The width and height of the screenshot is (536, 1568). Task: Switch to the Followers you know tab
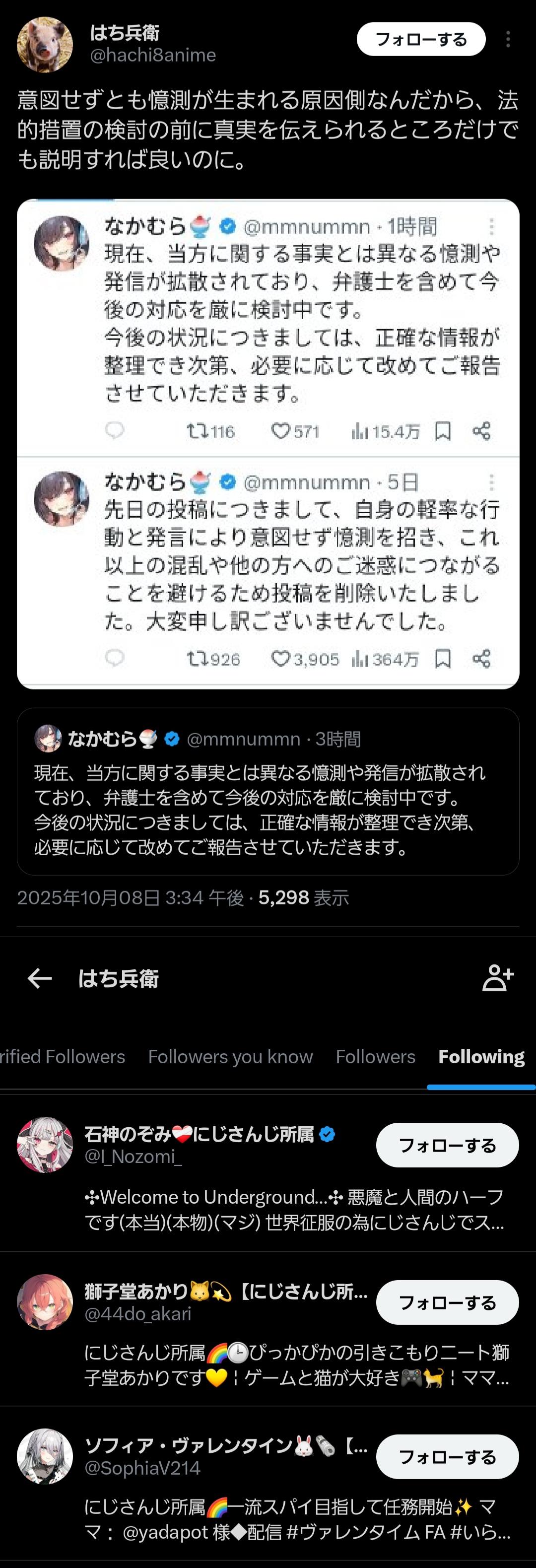[230, 1057]
